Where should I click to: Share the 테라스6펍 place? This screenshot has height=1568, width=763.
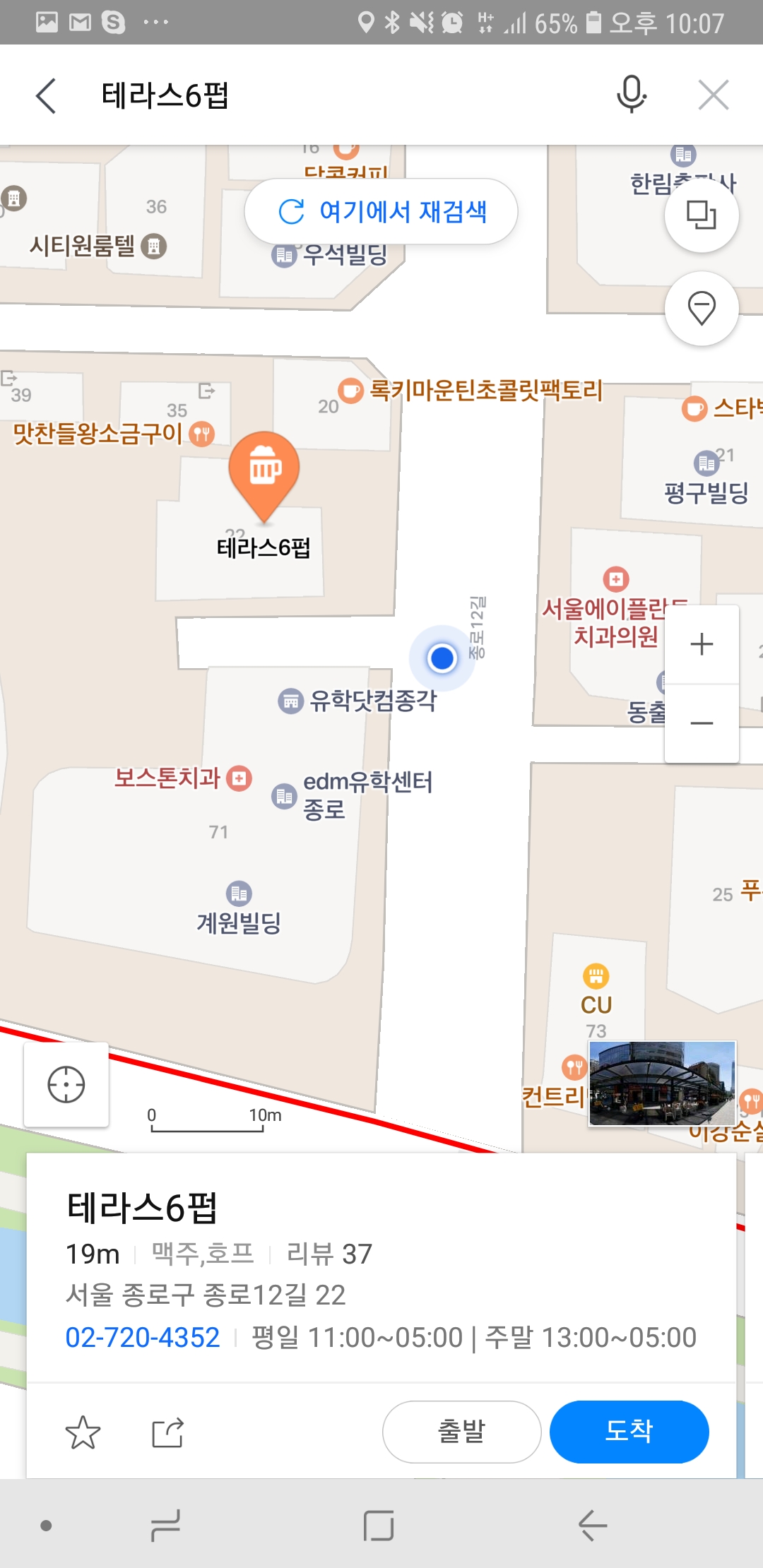pyautogui.click(x=168, y=1432)
